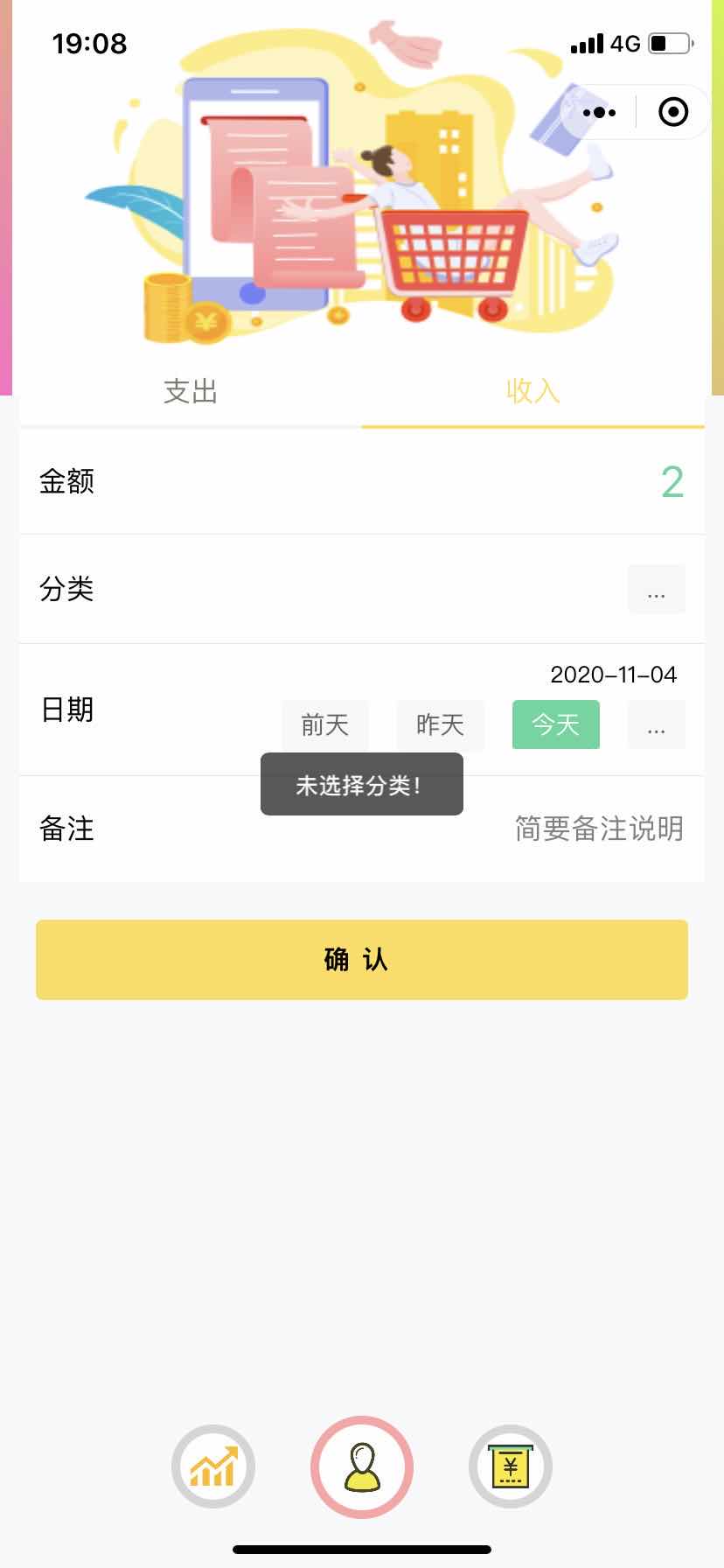Close the mini program with the circle icon
724x1568 pixels.
pyautogui.click(x=672, y=112)
